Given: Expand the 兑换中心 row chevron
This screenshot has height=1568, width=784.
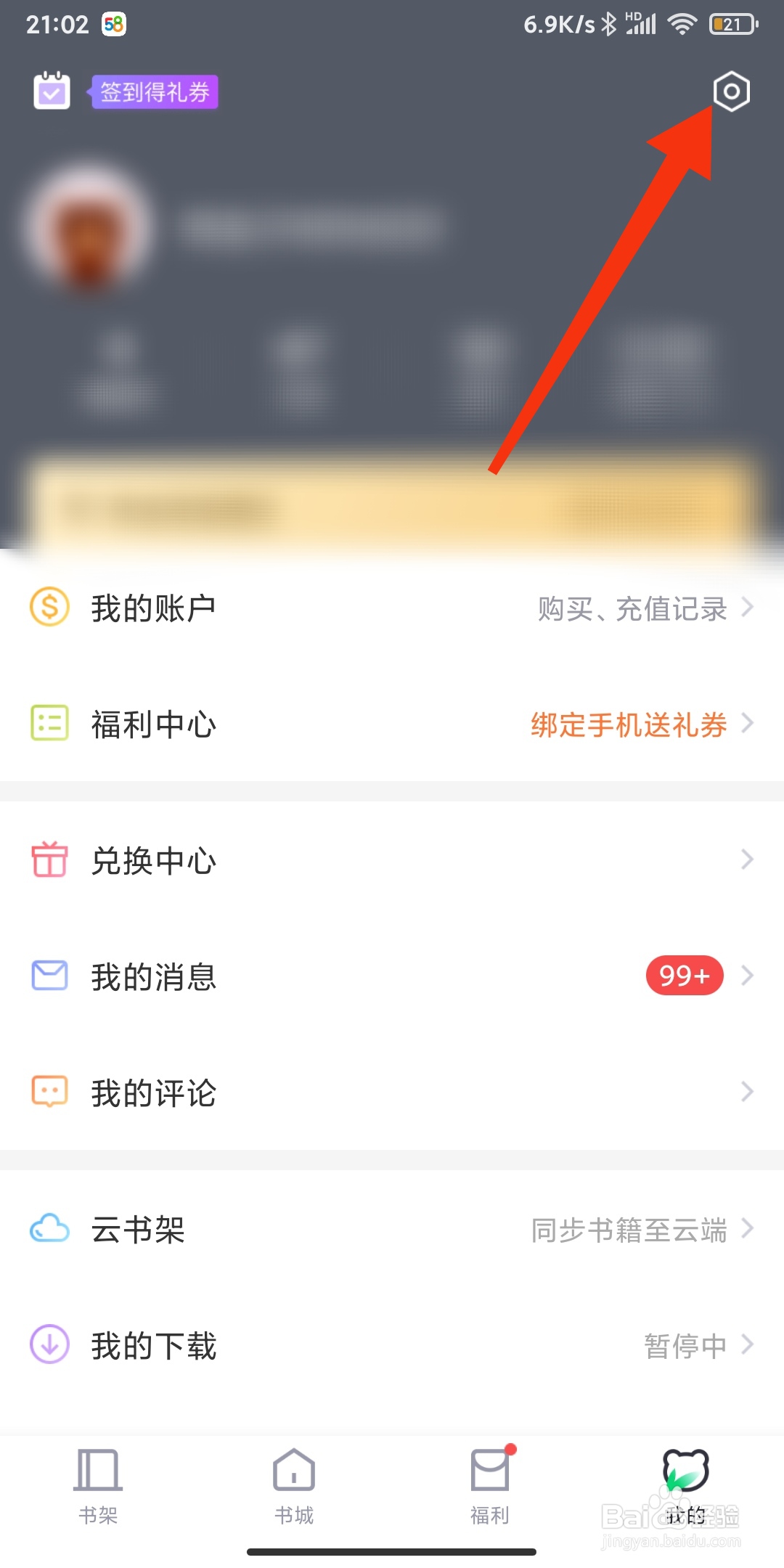Looking at the screenshot, I should coord(748,859).
